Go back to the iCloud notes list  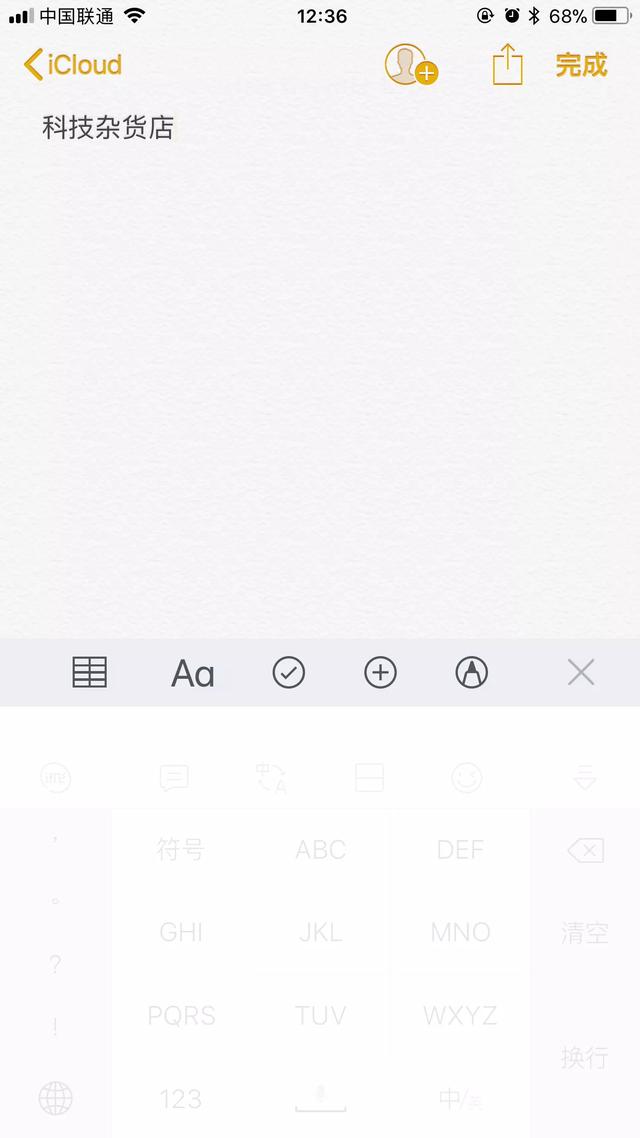(x=73, y=65)
